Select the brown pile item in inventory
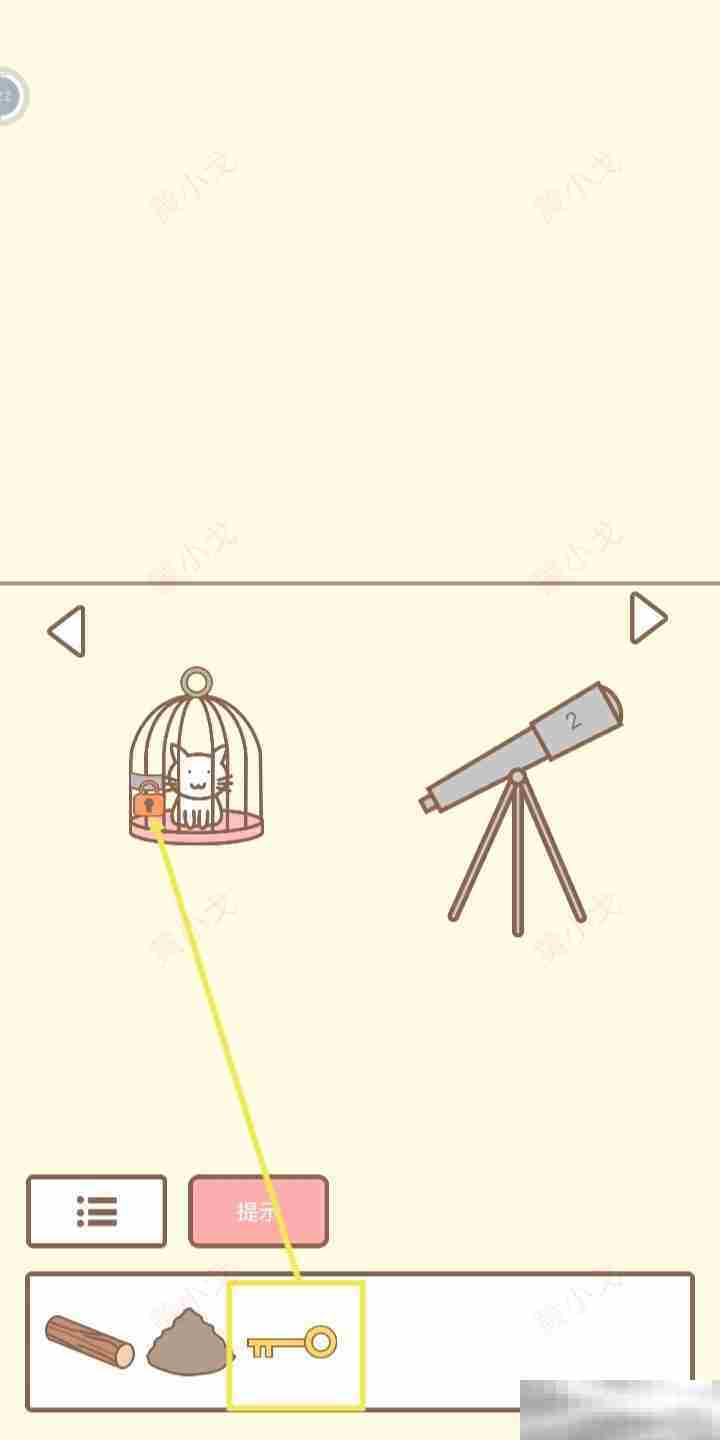Viewport: 720px width, 1440px height. tap(188, 1343)
